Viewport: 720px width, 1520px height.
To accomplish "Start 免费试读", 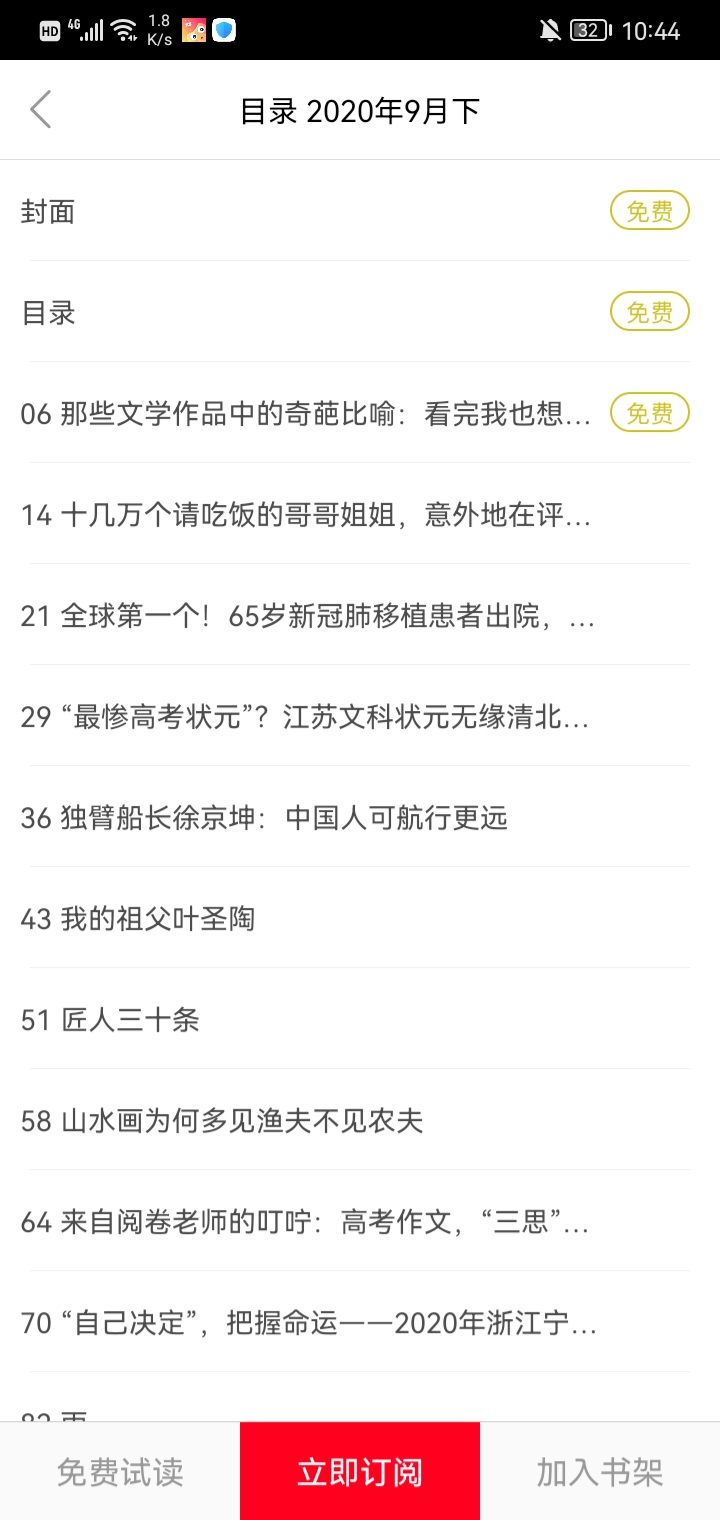I will point(120,1472).
